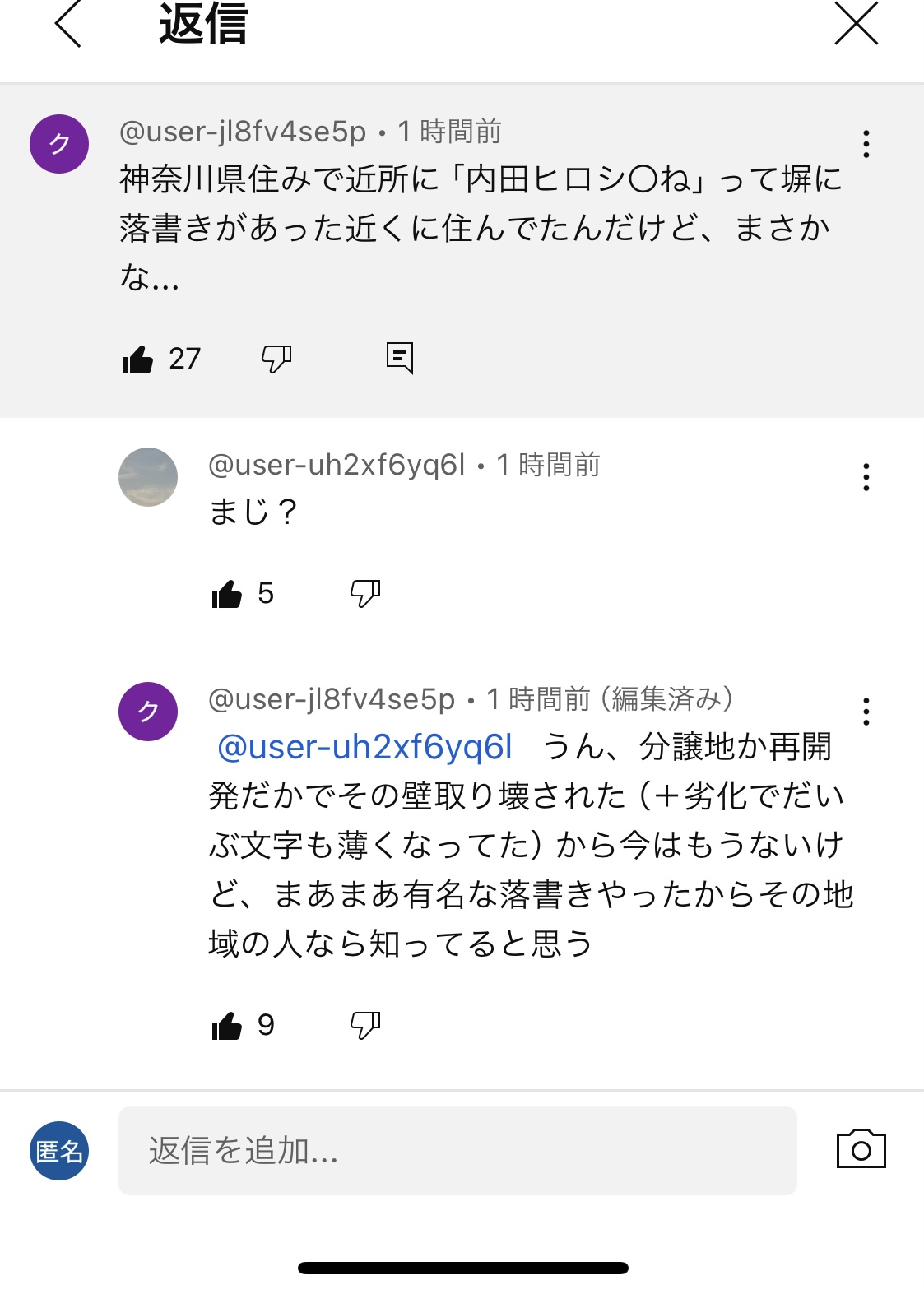Open overflow menu for the まじ？ reply

(866, 477)
